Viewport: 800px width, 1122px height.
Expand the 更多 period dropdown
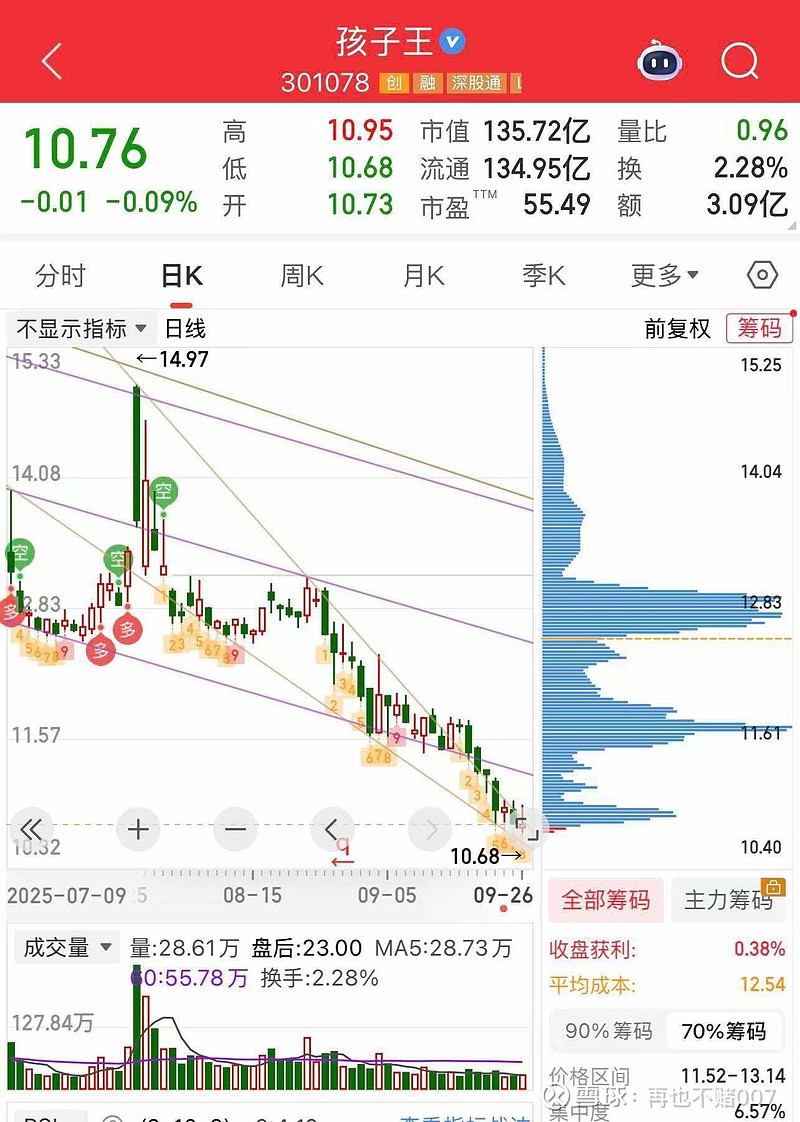pyautogui.click(x=665, y=276)
